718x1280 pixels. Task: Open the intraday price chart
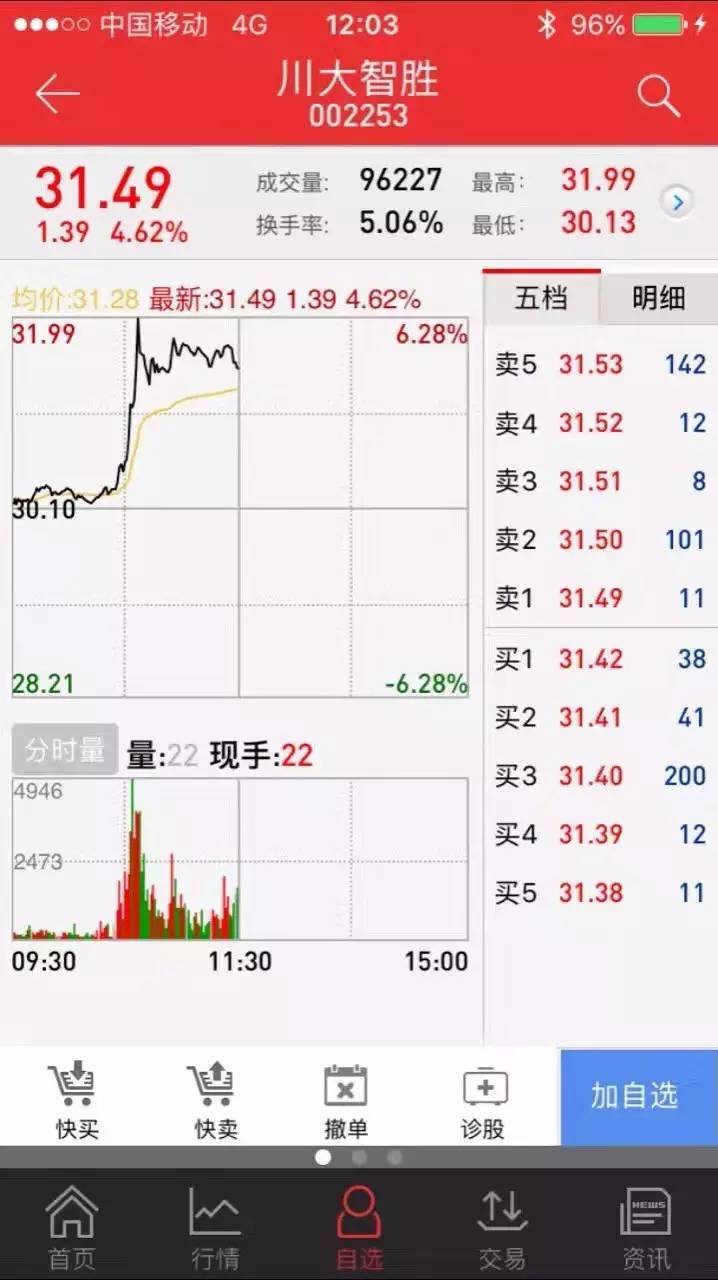240,508
